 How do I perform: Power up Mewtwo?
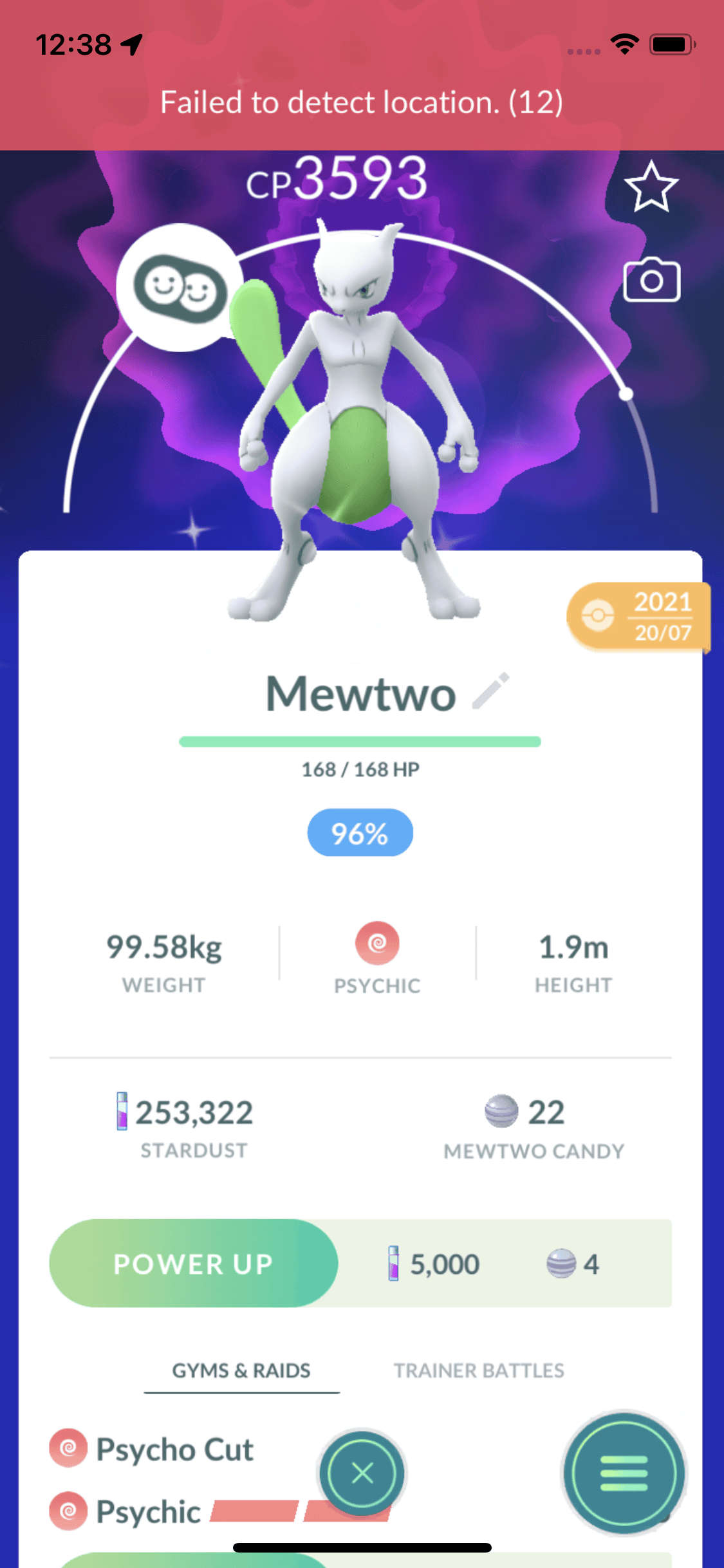coord(194,1264)
